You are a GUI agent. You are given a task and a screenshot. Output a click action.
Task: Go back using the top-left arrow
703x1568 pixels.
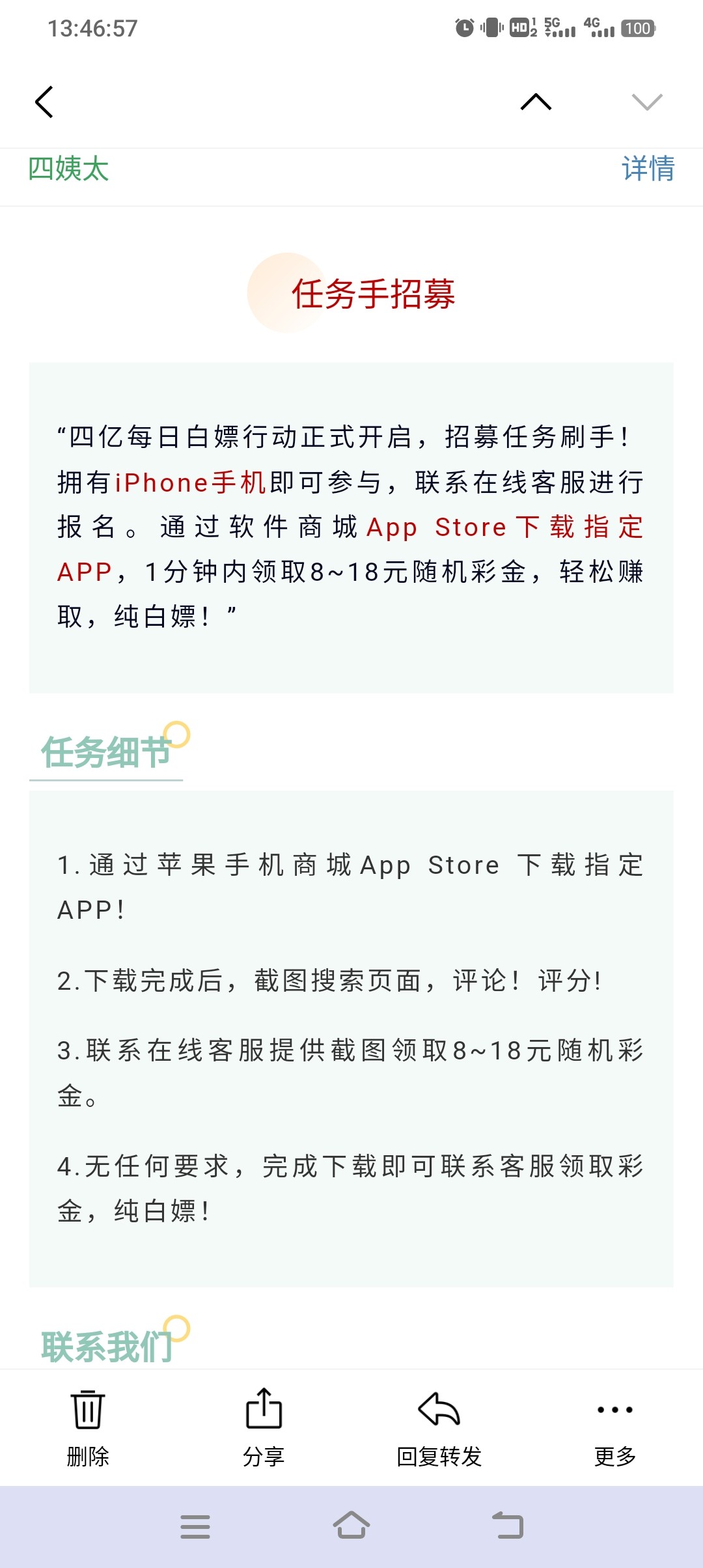(x=44, y=102)
